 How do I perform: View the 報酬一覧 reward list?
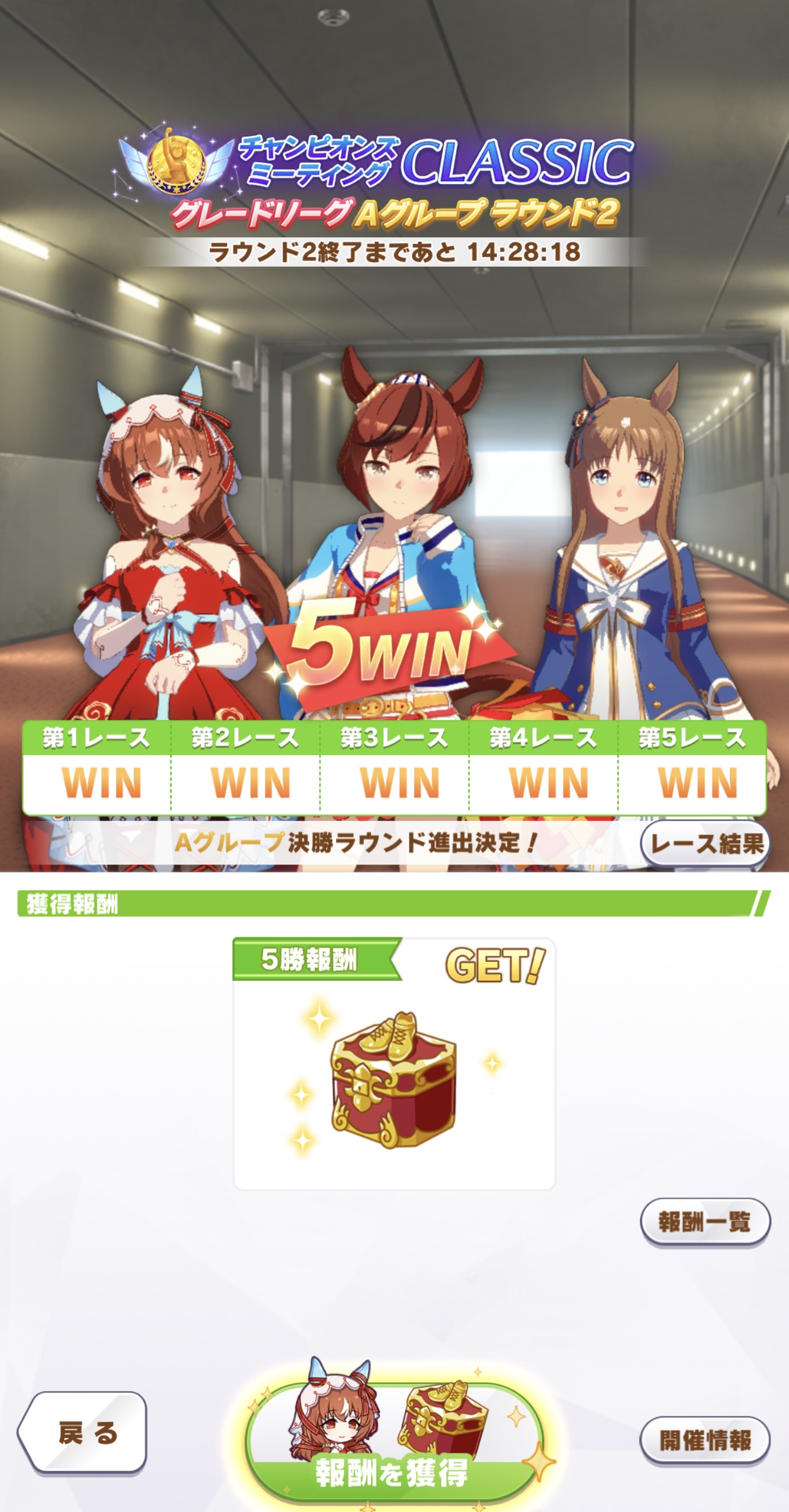(x=705, y=1222)
